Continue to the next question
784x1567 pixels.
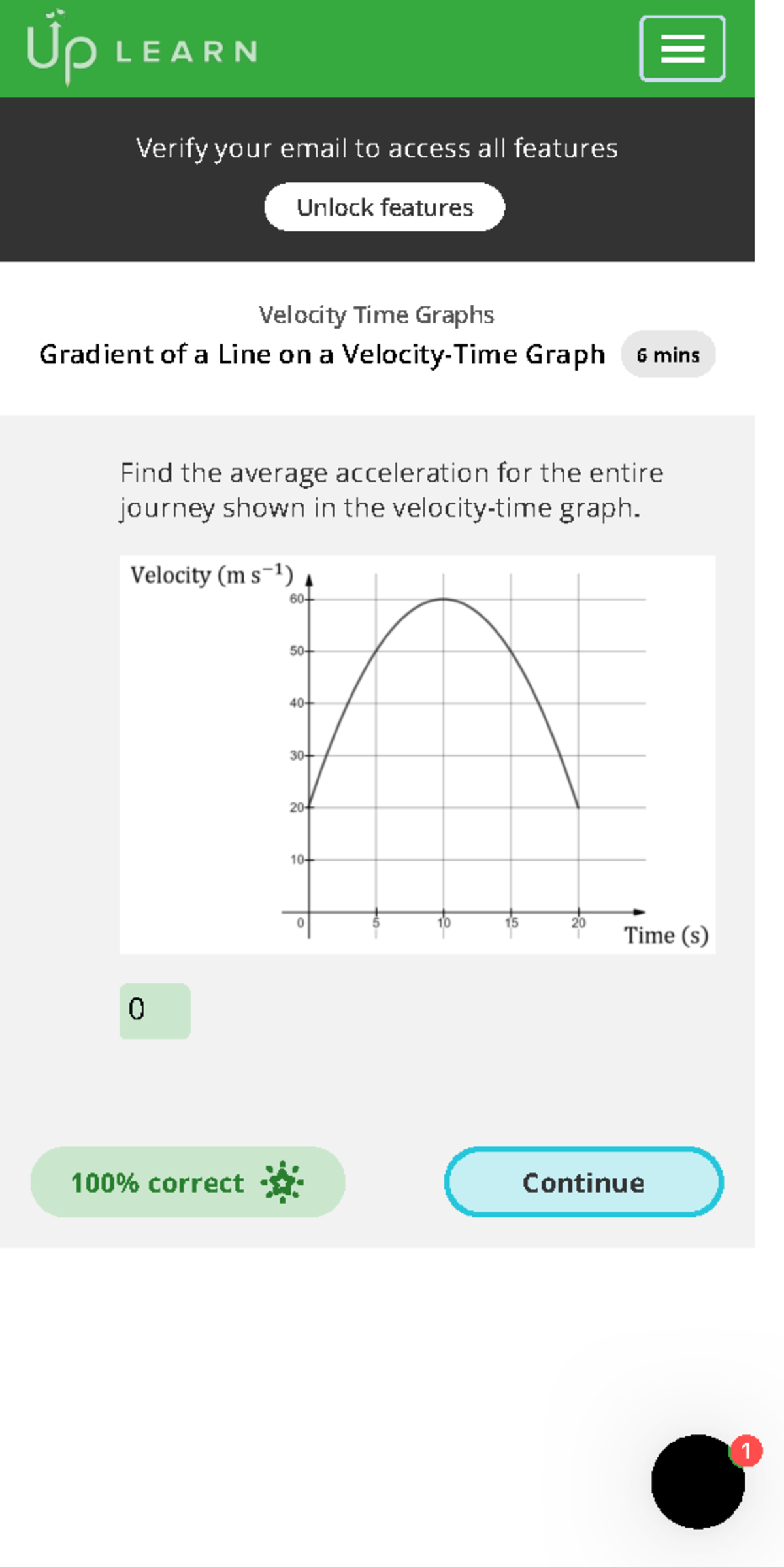tap(583, 1182)
